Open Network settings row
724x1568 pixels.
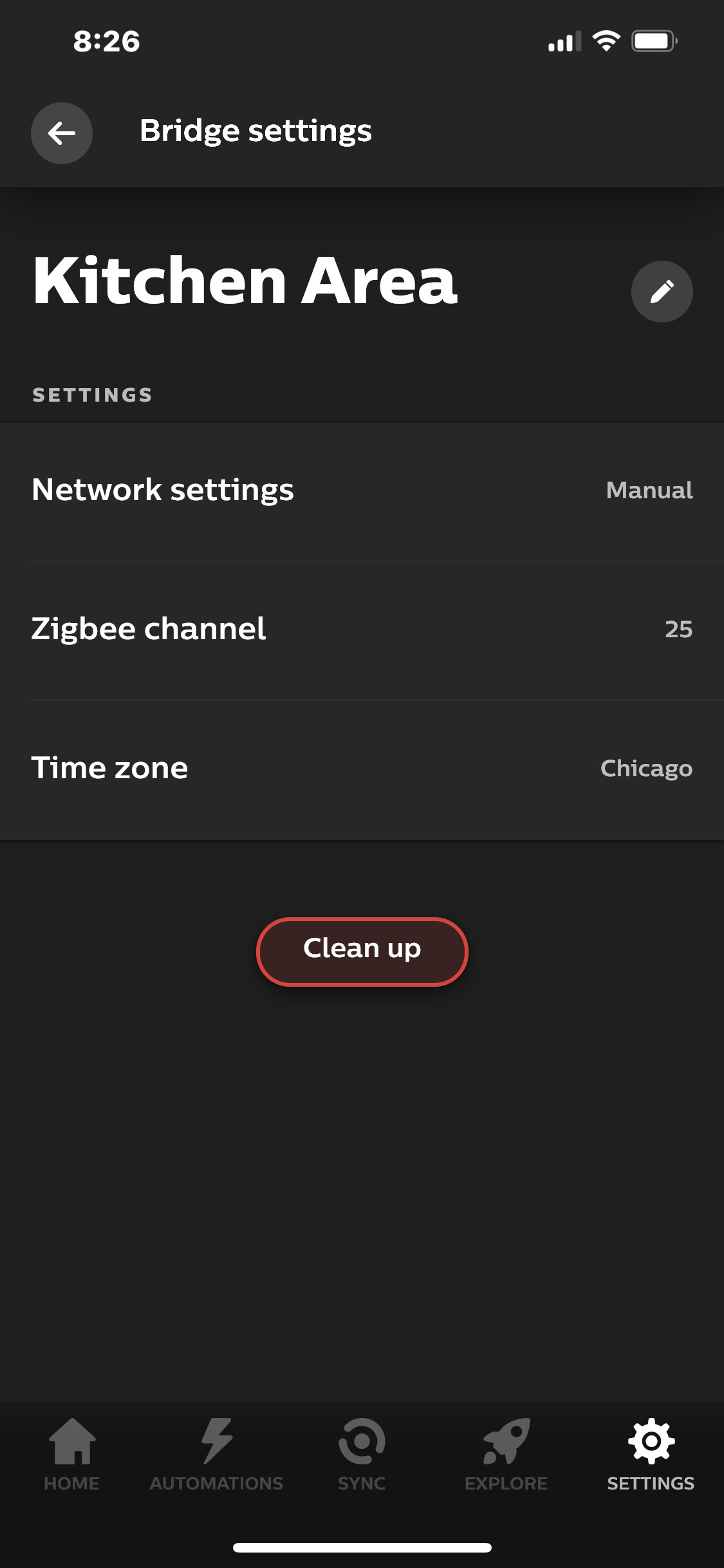click(x=362, y=491)
